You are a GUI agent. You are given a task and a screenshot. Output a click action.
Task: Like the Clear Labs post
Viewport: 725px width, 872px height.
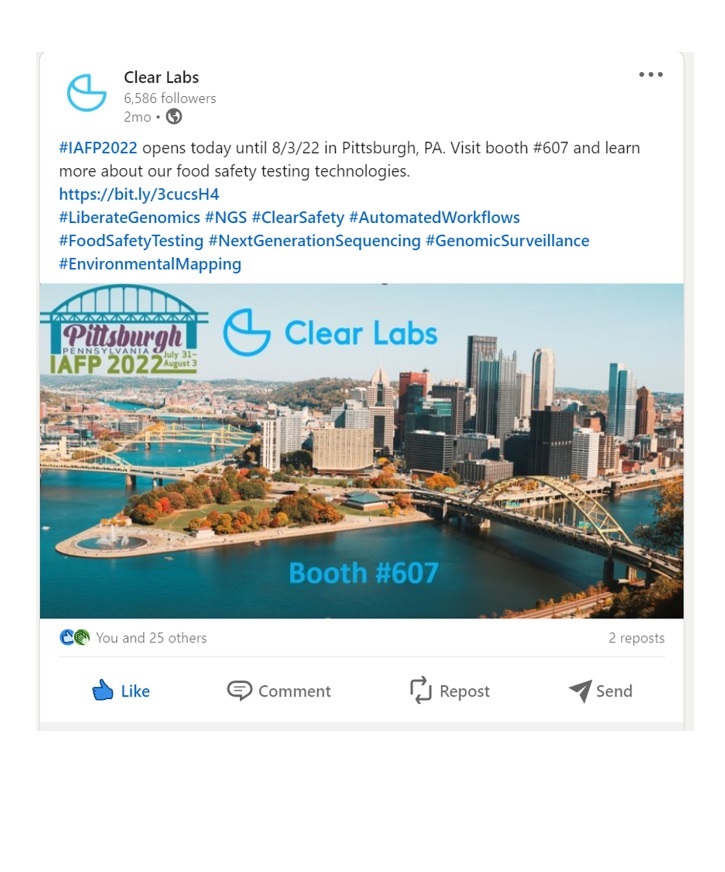pos(121,691)
